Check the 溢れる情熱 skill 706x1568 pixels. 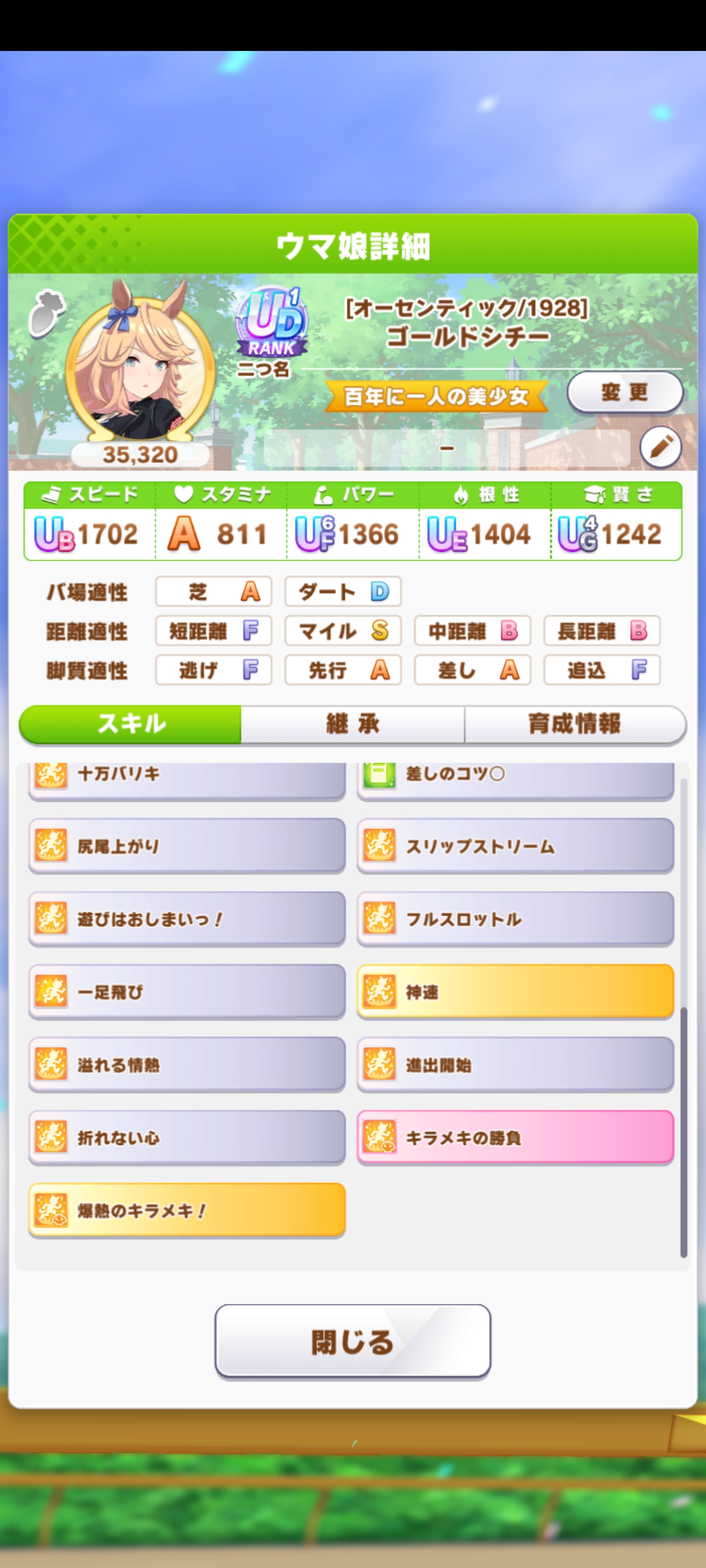pos(187,1065)
